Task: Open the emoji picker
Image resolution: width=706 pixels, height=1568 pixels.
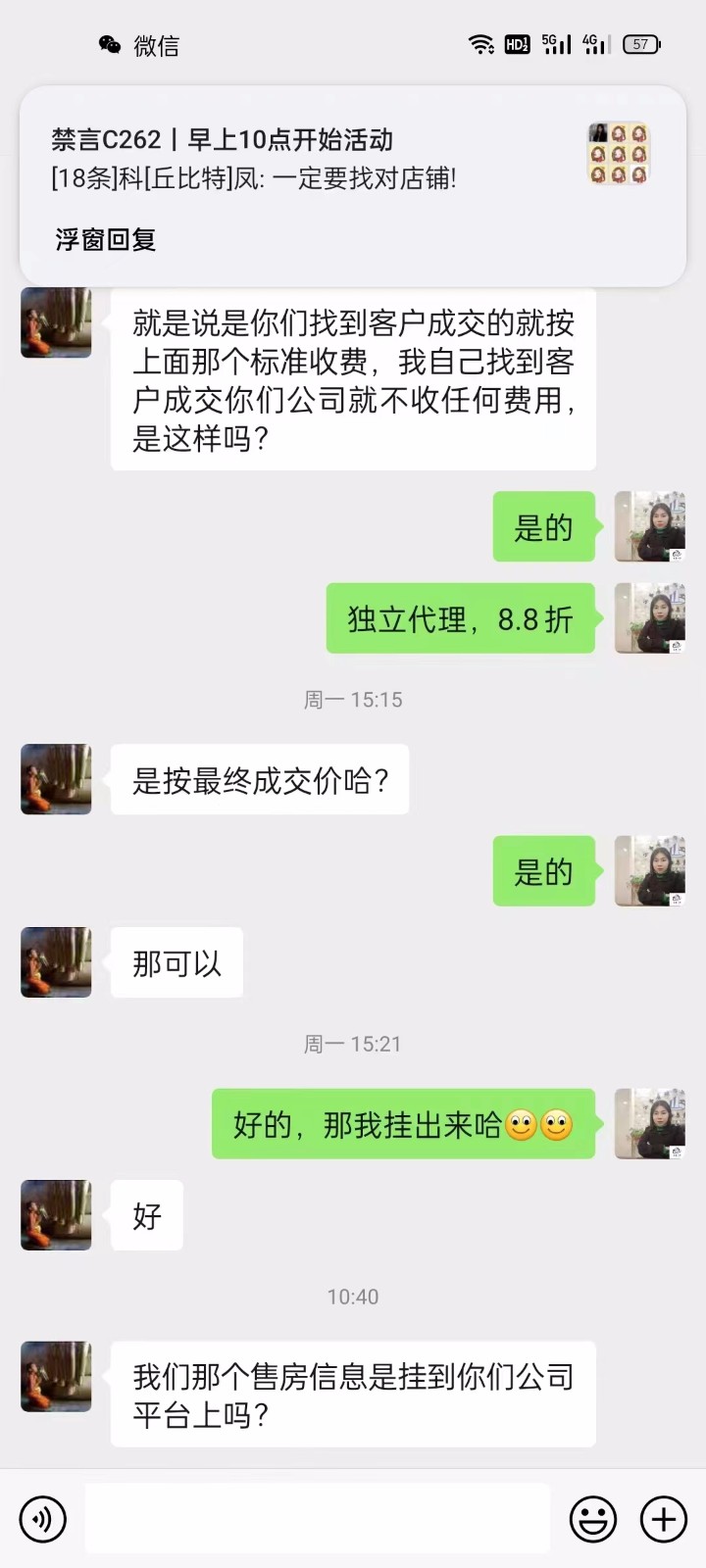Action: pyautogui.click(x=593, y=1519)
